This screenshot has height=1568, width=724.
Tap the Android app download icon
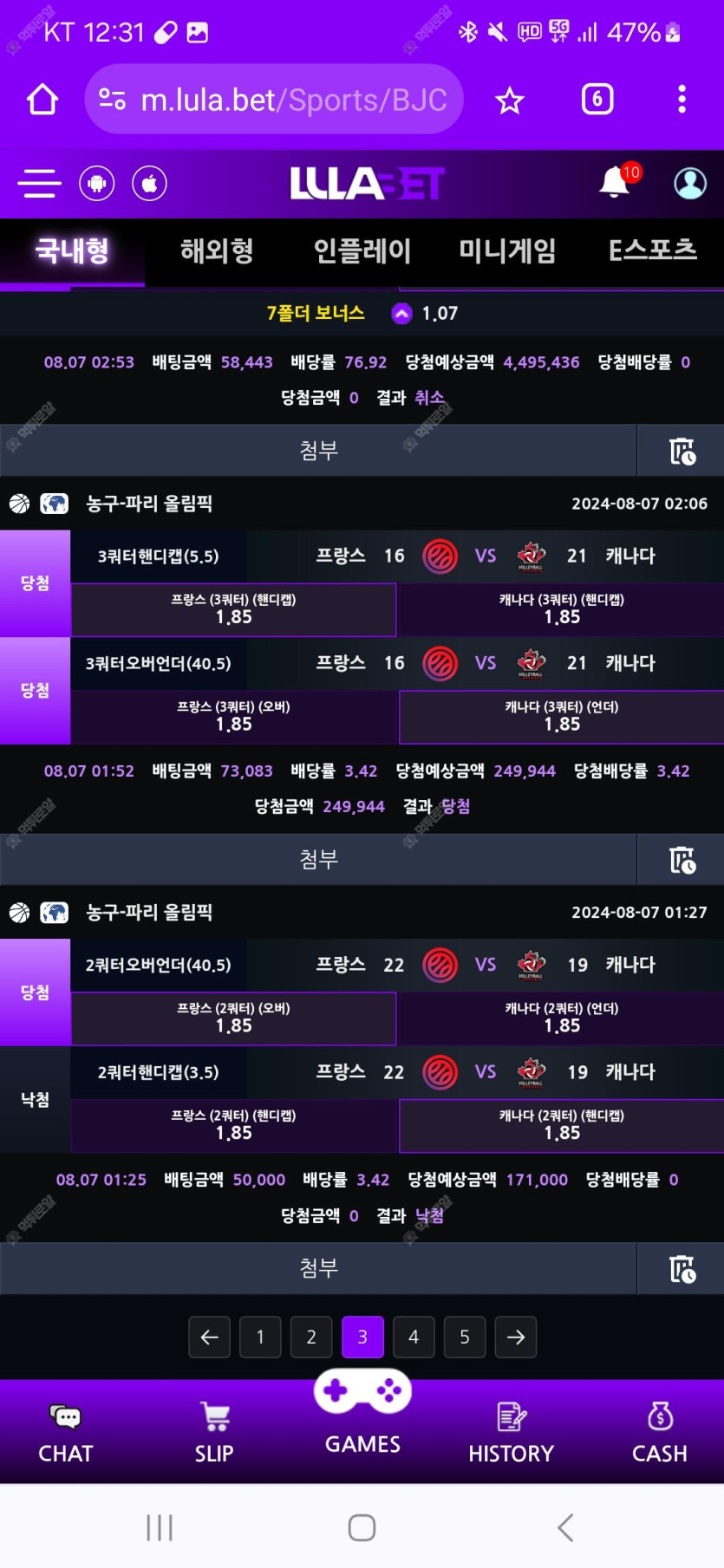click(97, 184)
